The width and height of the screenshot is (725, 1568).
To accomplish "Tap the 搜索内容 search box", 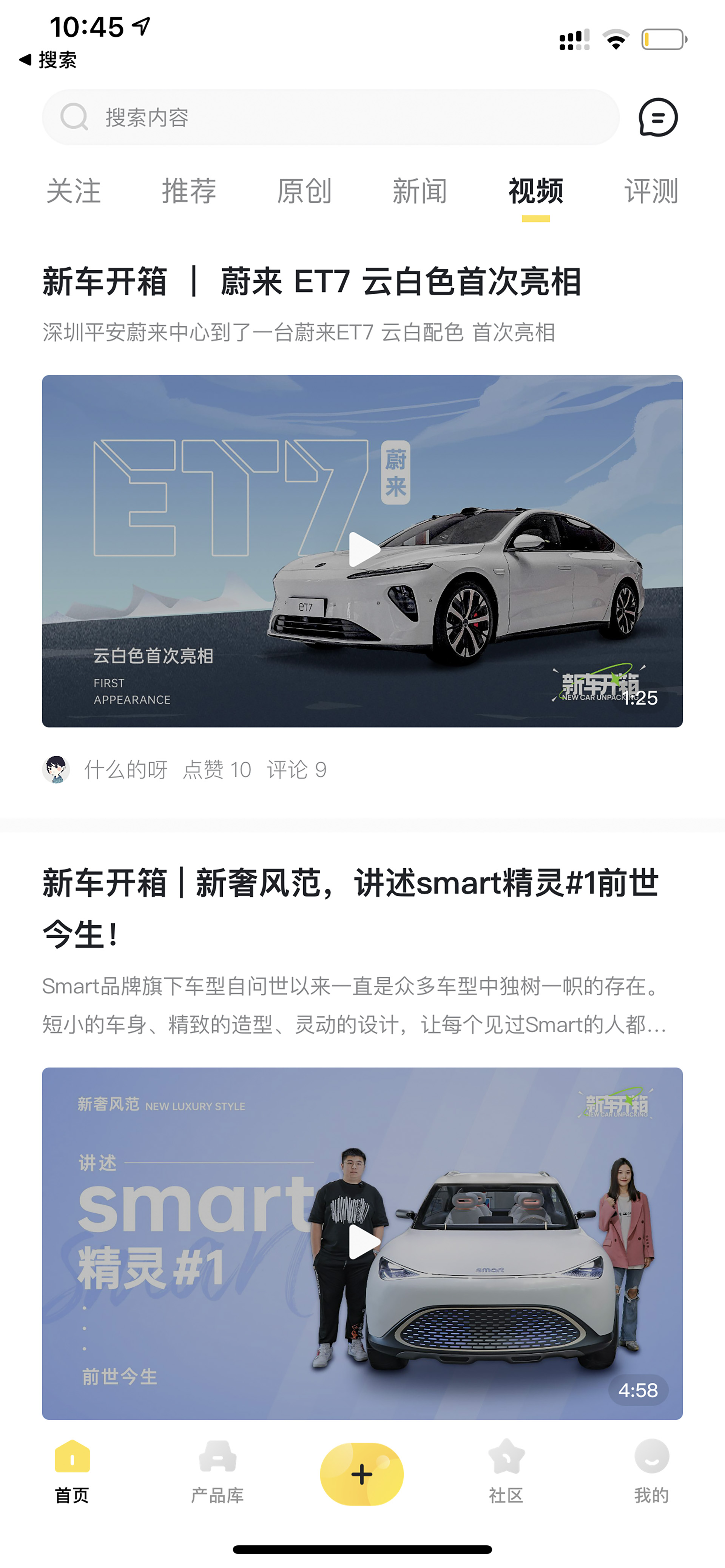I will tap(331, 117).
